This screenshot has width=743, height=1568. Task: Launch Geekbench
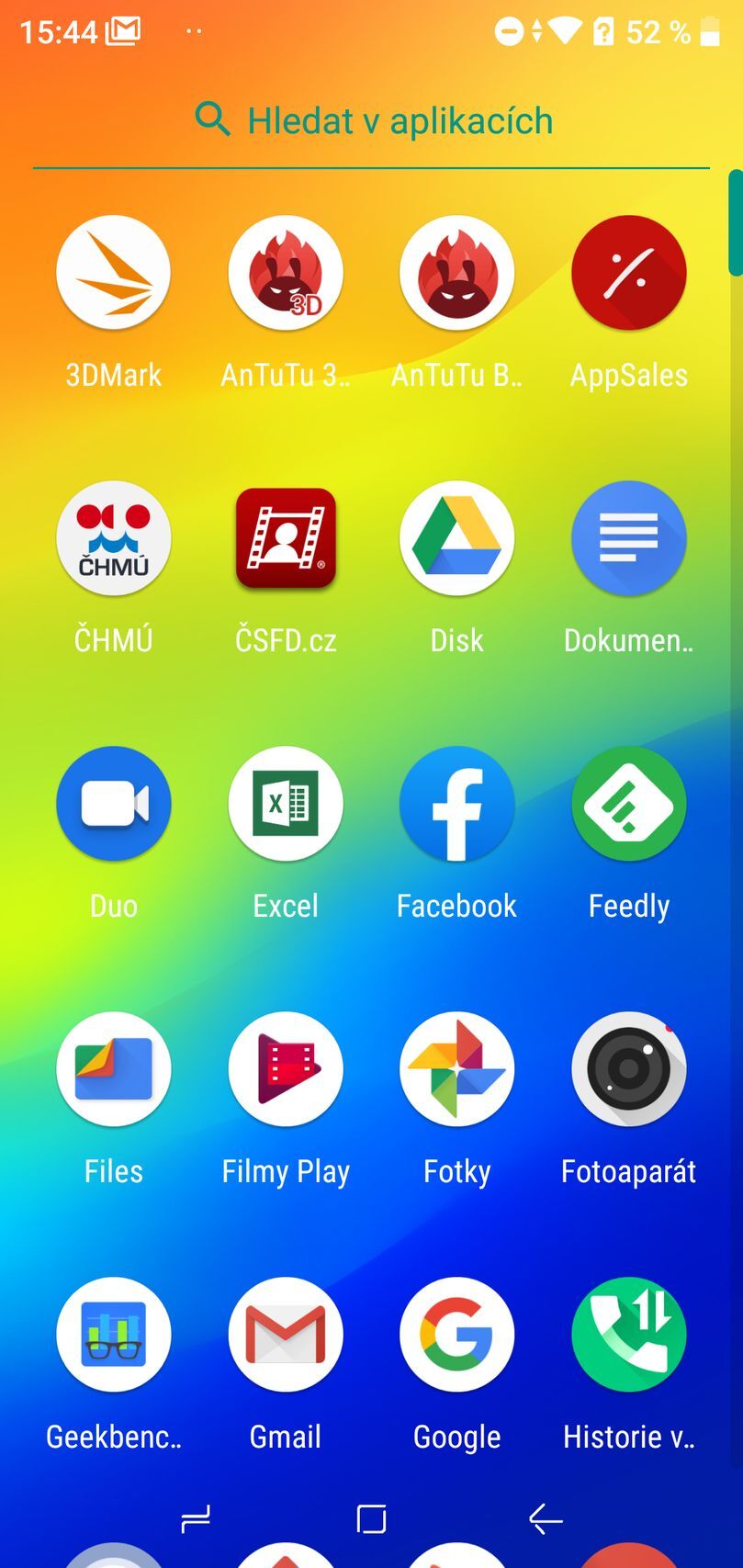point(113,1335)
